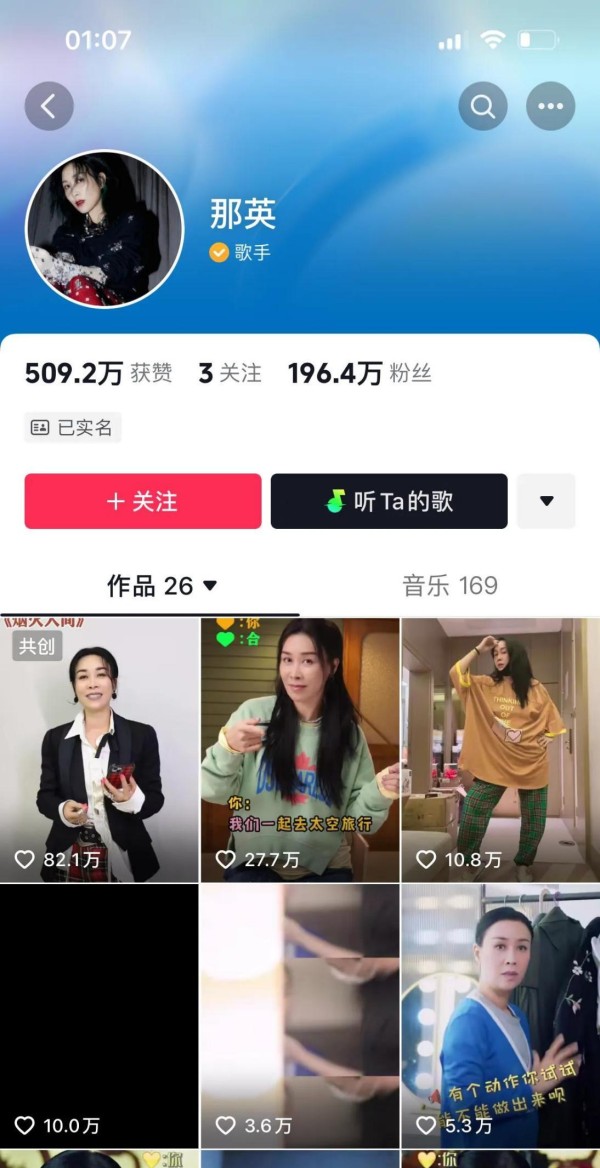Viewport: 600px width, 1168px height.
Task: Tap 听Ta的歌 to hear songs
Action: click(x=389, y=501)
